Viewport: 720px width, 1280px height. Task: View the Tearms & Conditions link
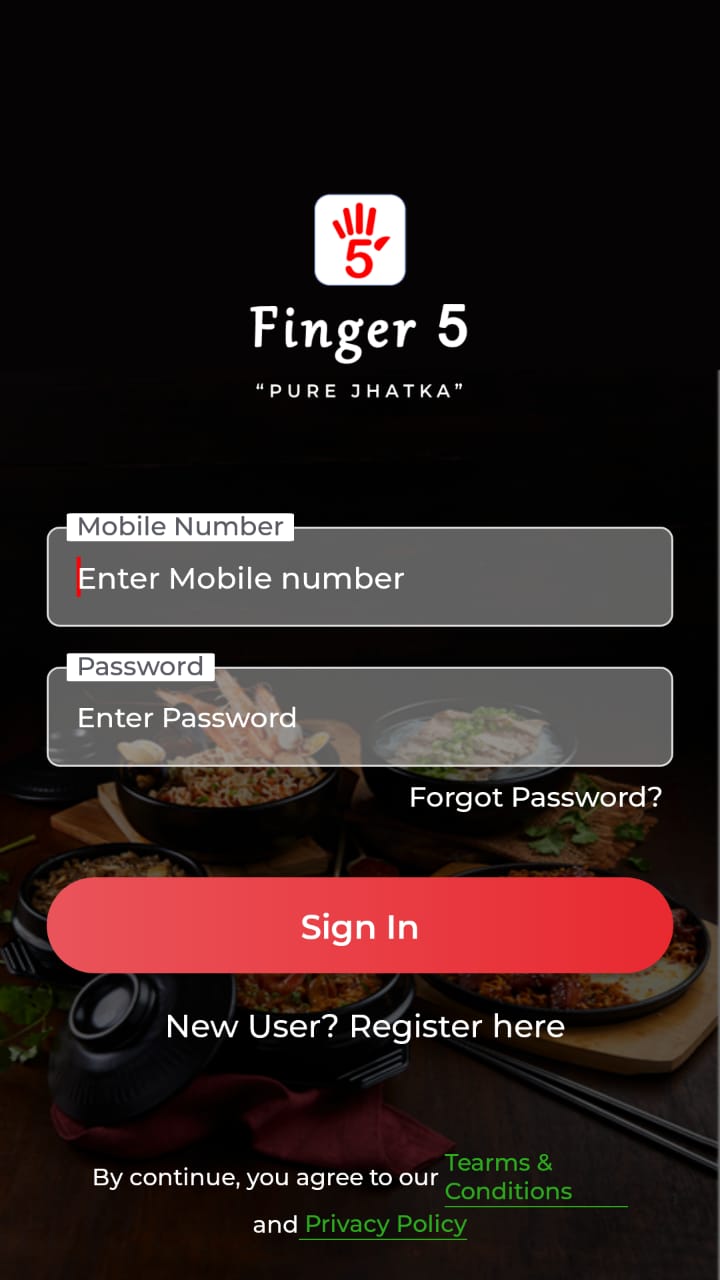tap(507, 1177)
